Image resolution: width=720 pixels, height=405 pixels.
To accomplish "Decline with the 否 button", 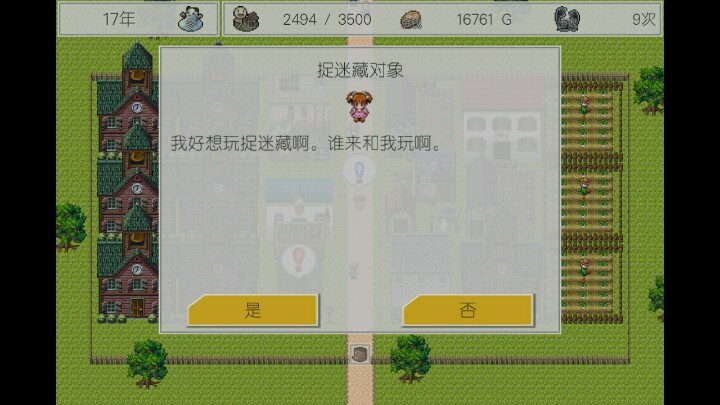I will (x=468, y=310).
